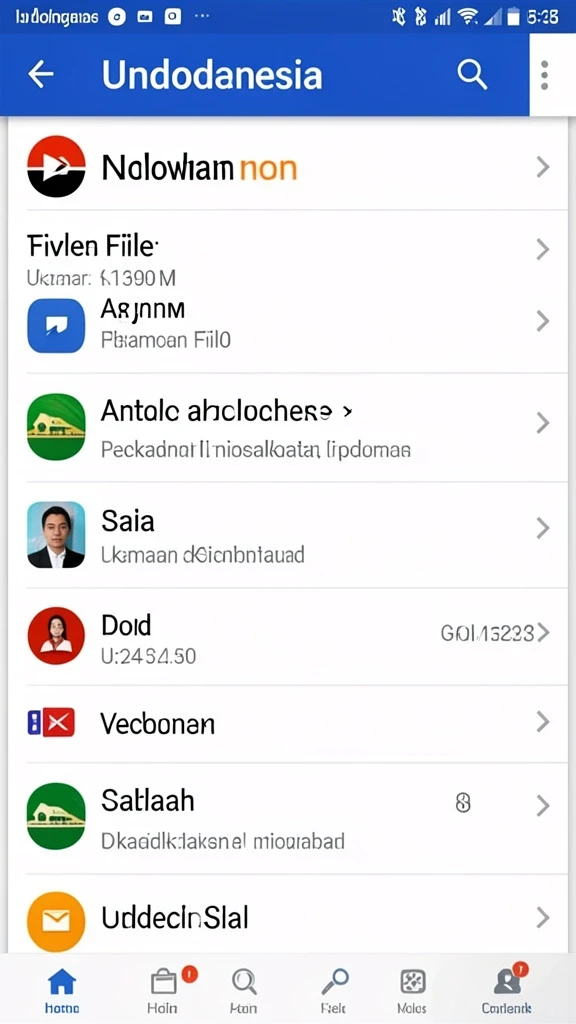Viewport: 576px width, 1024px height.
Task: Open the UddecInSlal row with mail icon
Action: pyautogui.click(x=288, y=918)
